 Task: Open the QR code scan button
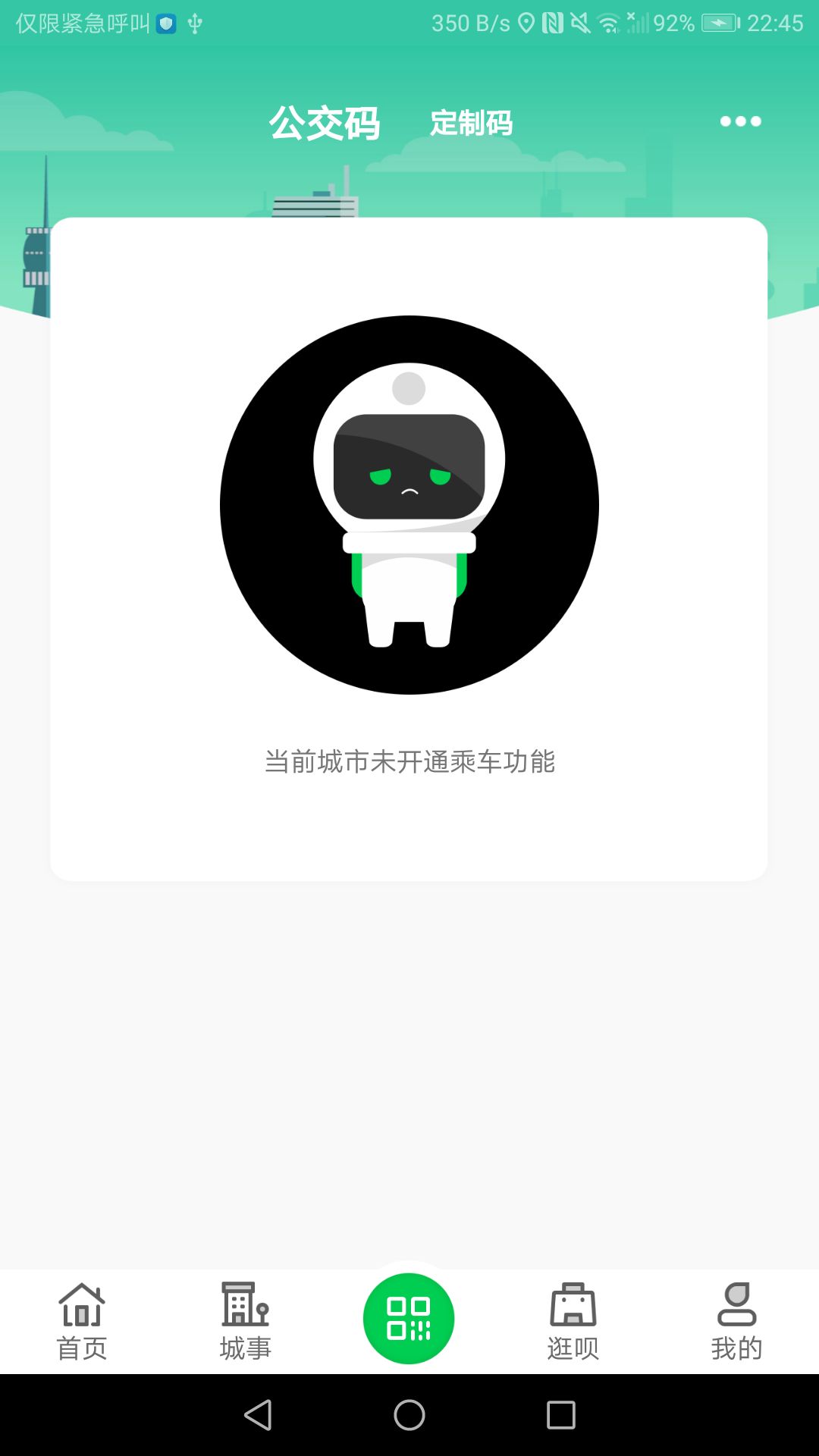409,1318
